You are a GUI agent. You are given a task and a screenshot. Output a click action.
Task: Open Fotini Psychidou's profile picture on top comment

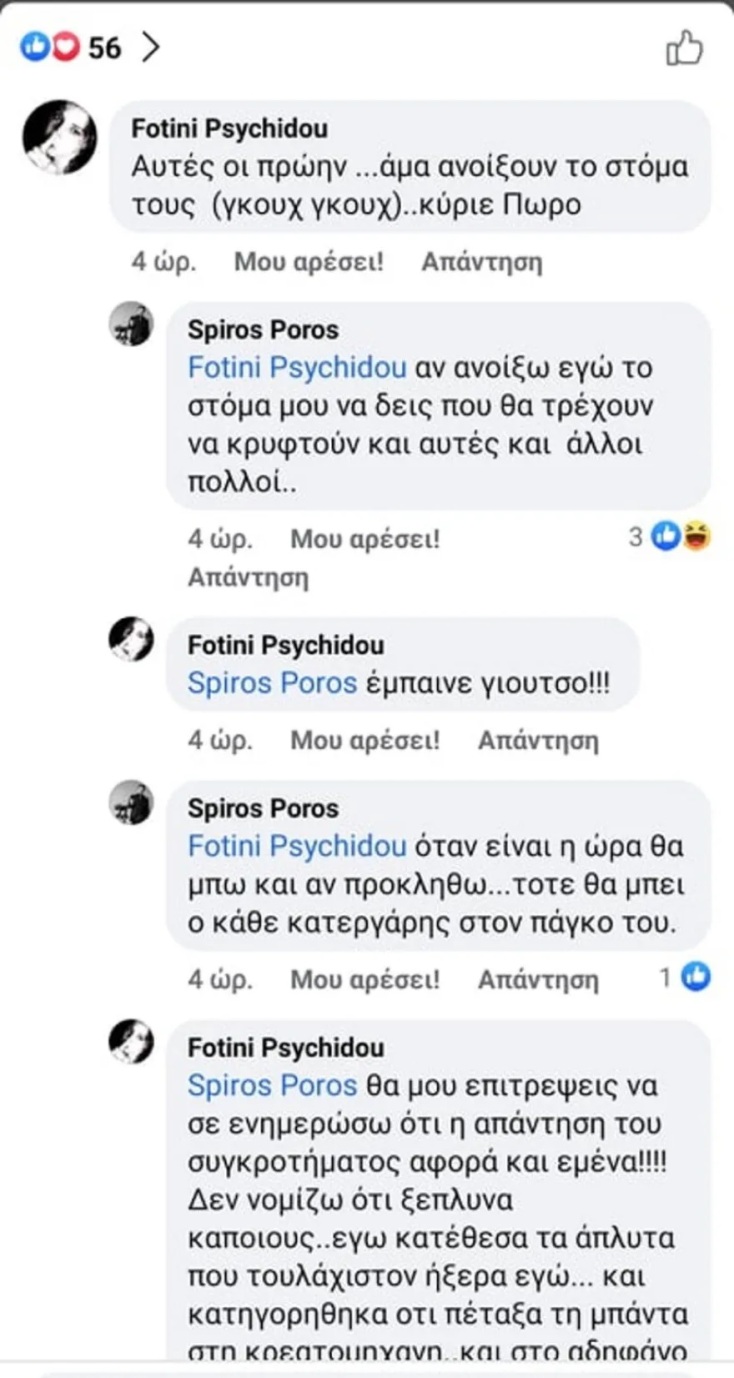pos(60,137)
